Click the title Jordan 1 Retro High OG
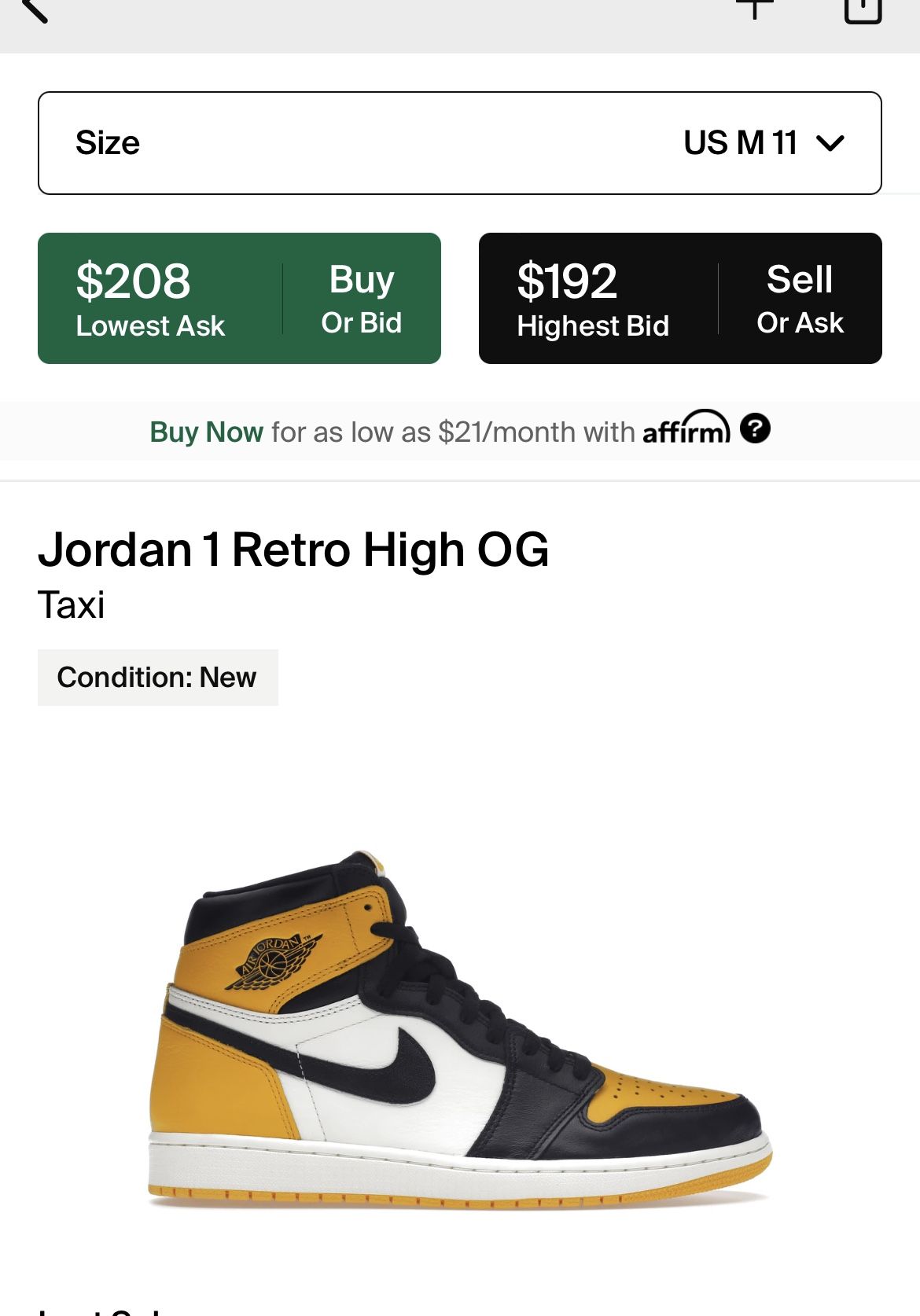920x1316 pixels. [x=296, y=550]
